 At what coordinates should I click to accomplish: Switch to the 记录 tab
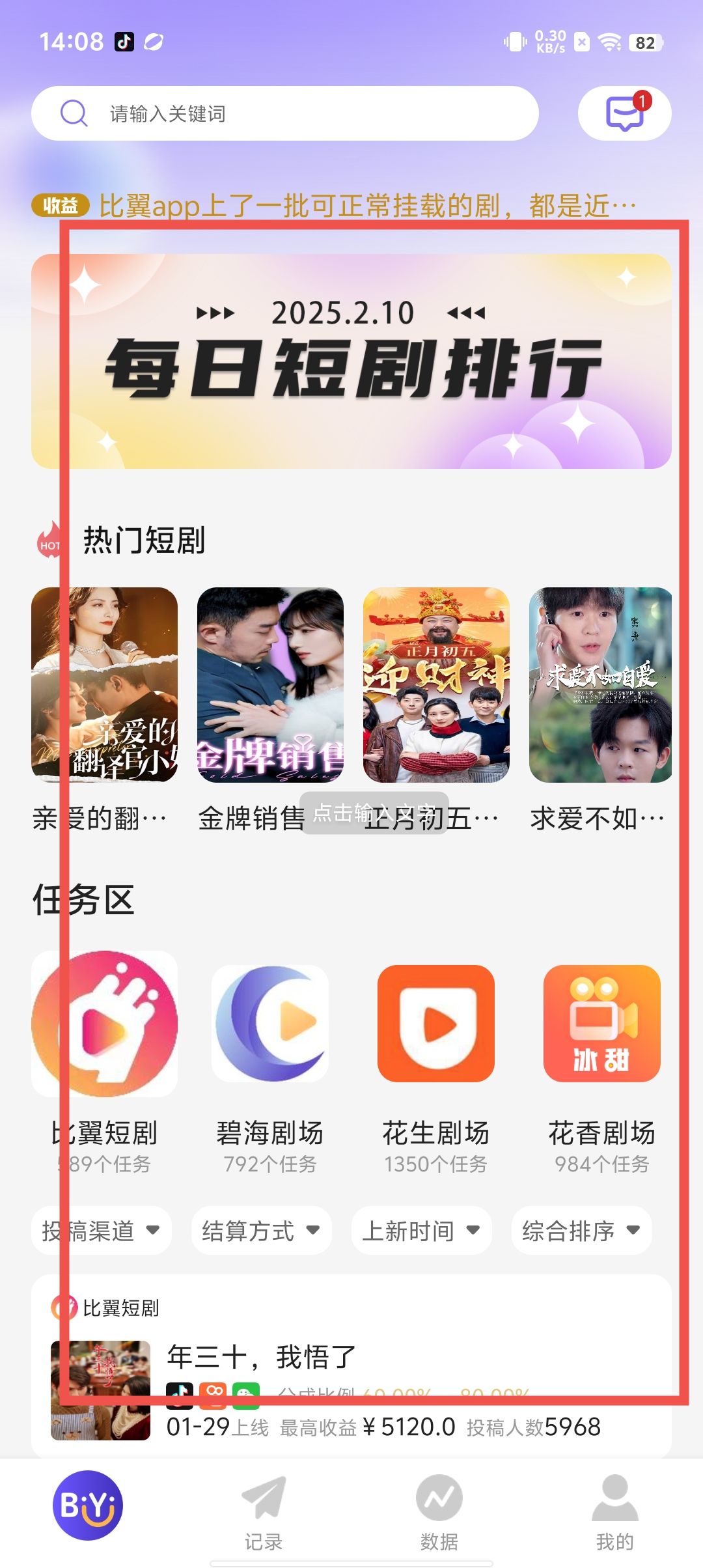(264, 1512)
